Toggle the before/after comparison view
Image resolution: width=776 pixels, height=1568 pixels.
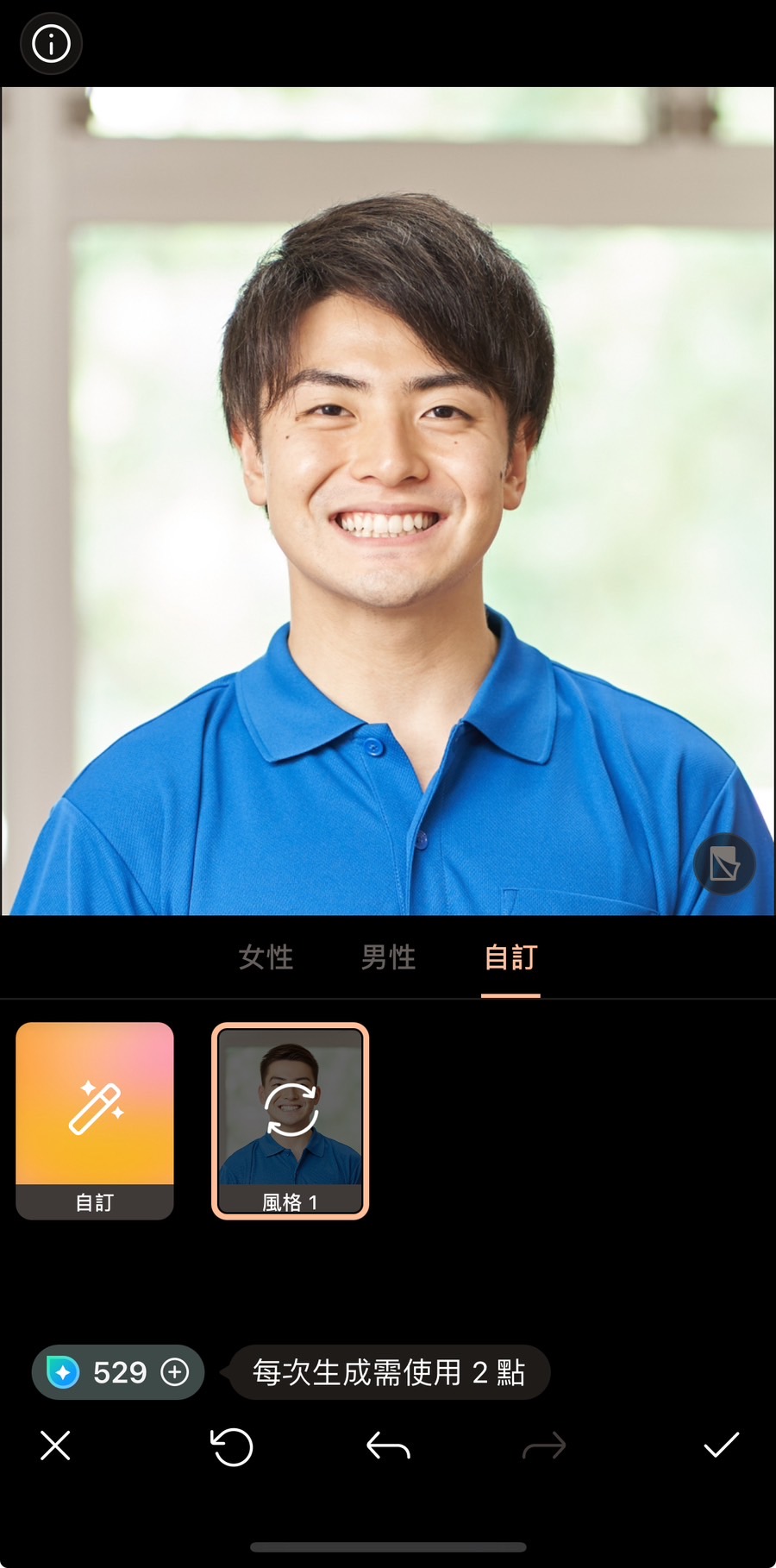[x=724, y=864]
